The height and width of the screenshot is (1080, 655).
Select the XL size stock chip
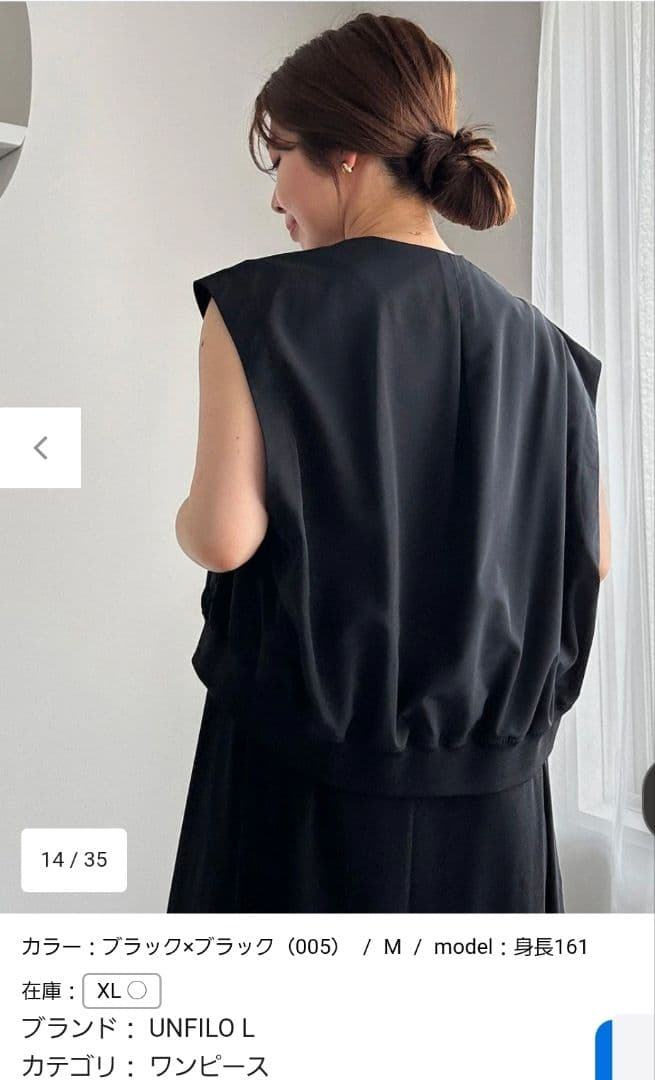[x=121, y=991]
